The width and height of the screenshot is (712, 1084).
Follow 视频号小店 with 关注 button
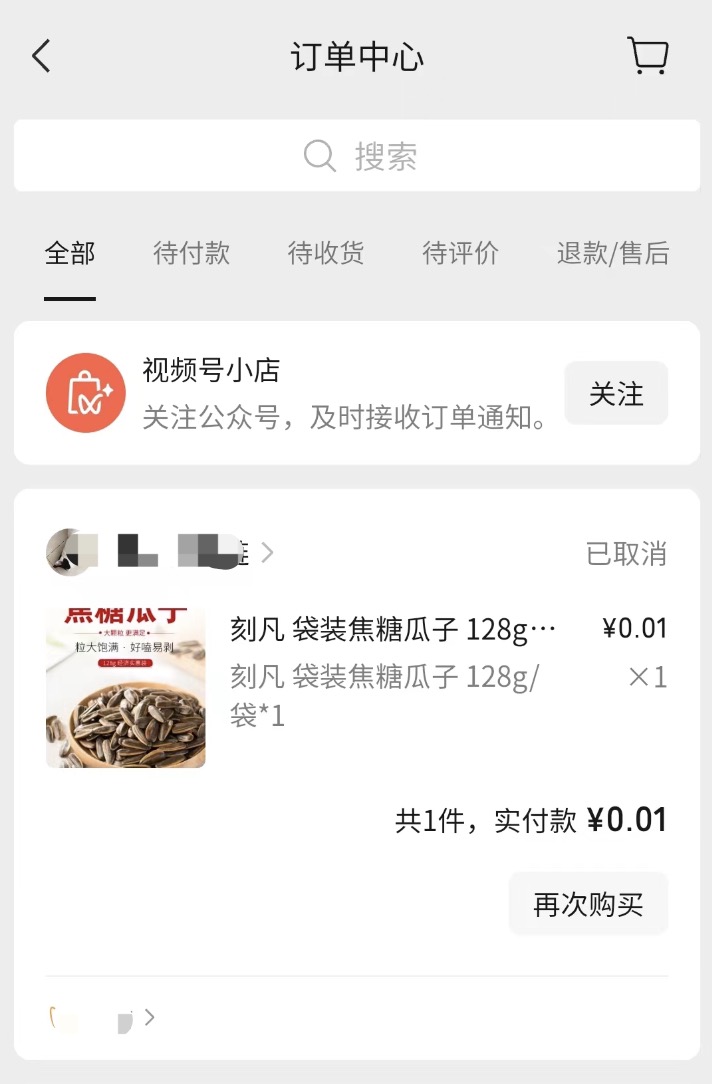tap(616, 394)
